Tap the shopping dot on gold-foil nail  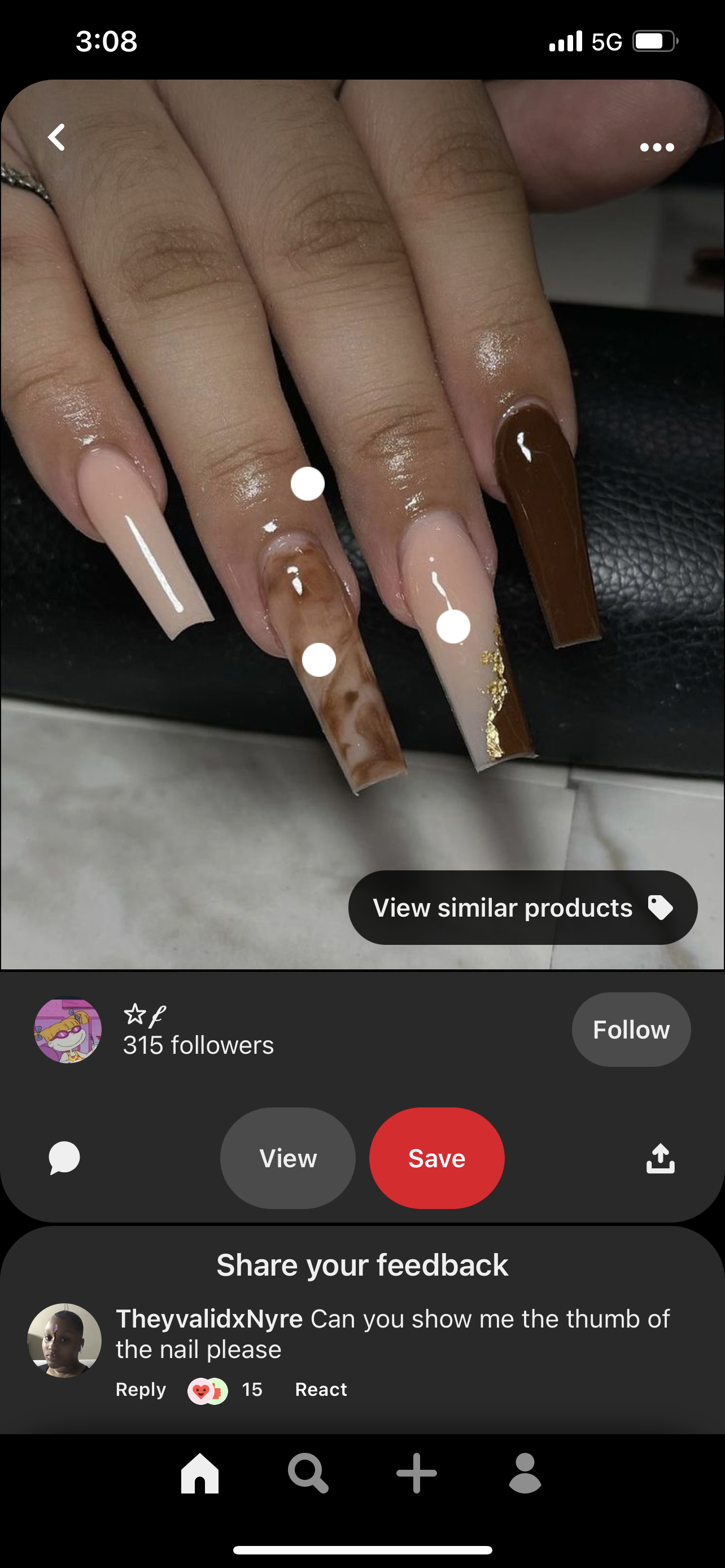(x=453, y=627)
